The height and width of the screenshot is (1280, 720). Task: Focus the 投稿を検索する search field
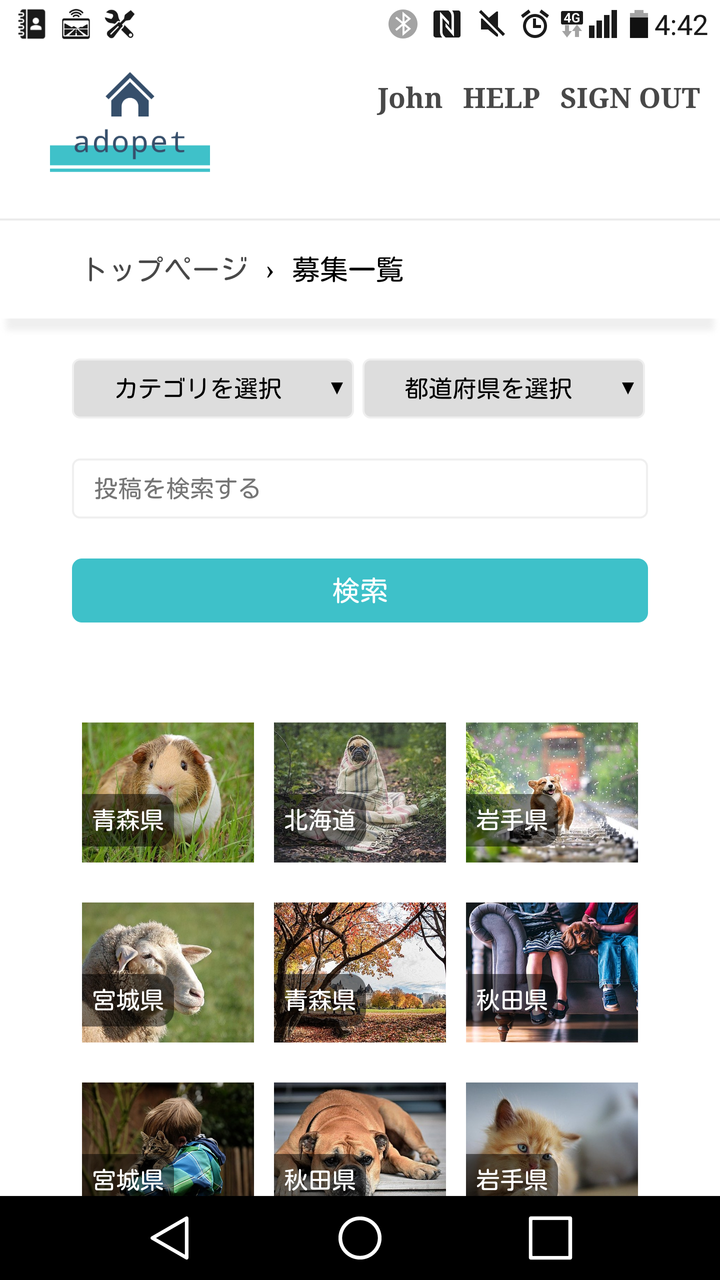[x=360, y=488]
